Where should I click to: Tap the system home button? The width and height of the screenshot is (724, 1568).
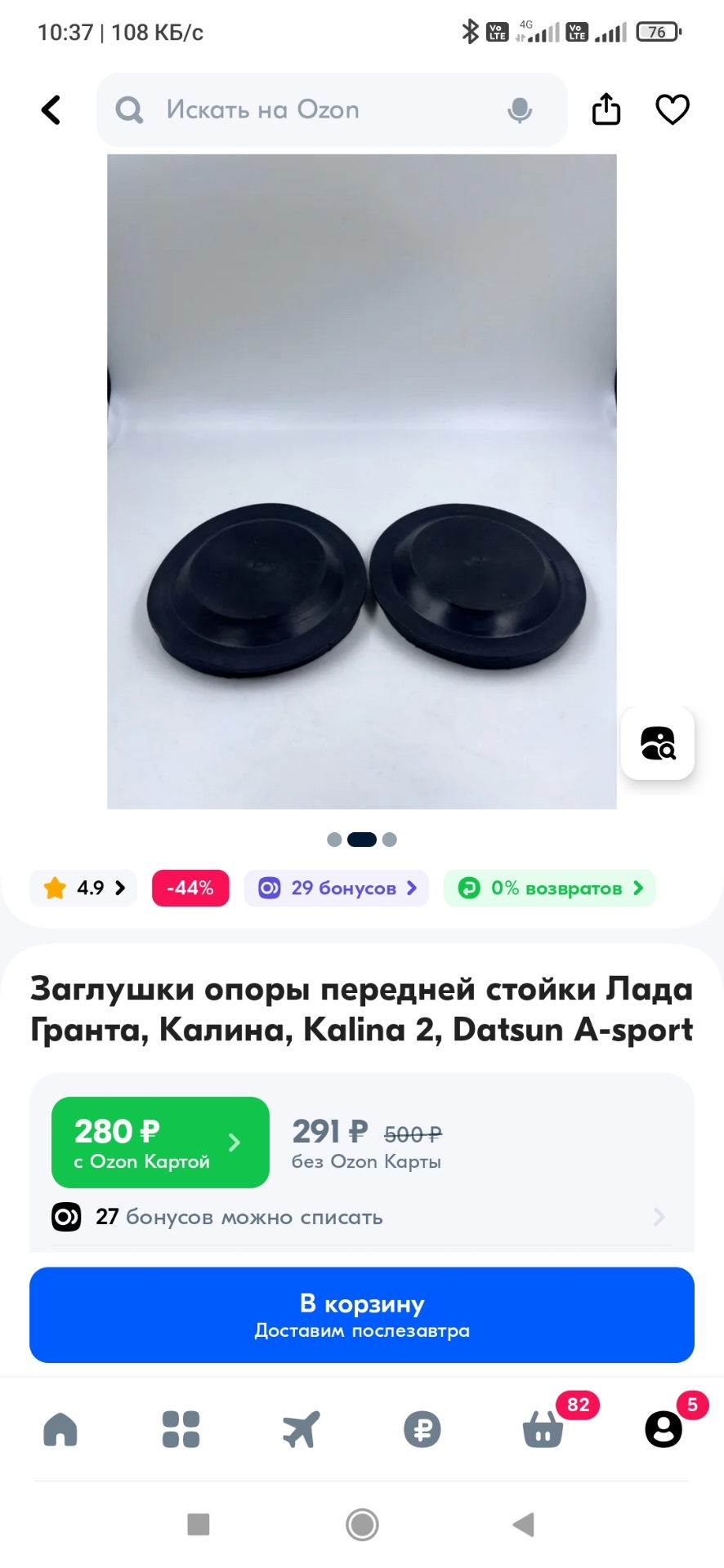click(362, 1524)
